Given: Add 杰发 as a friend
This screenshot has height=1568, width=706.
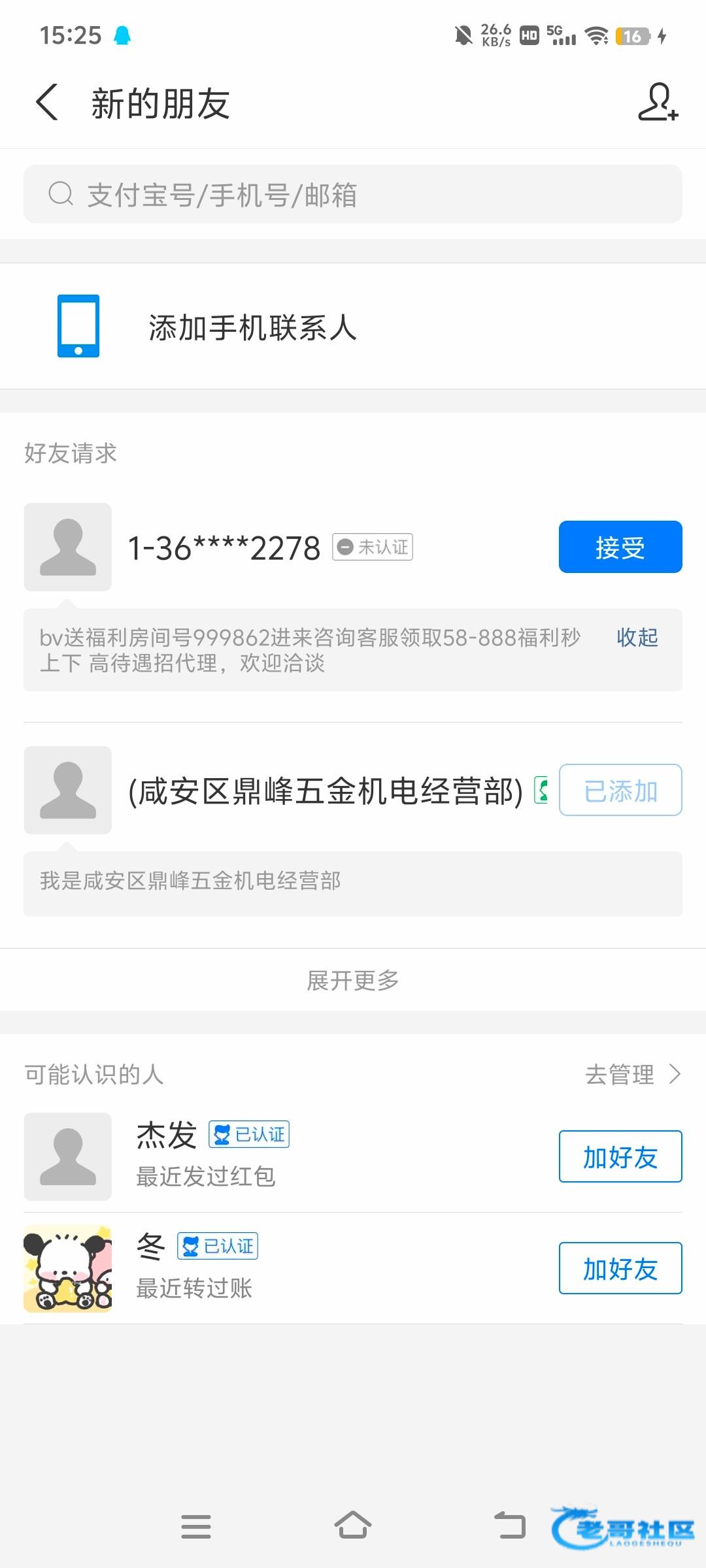Looking at the screenshot, I should [620, 1156].
